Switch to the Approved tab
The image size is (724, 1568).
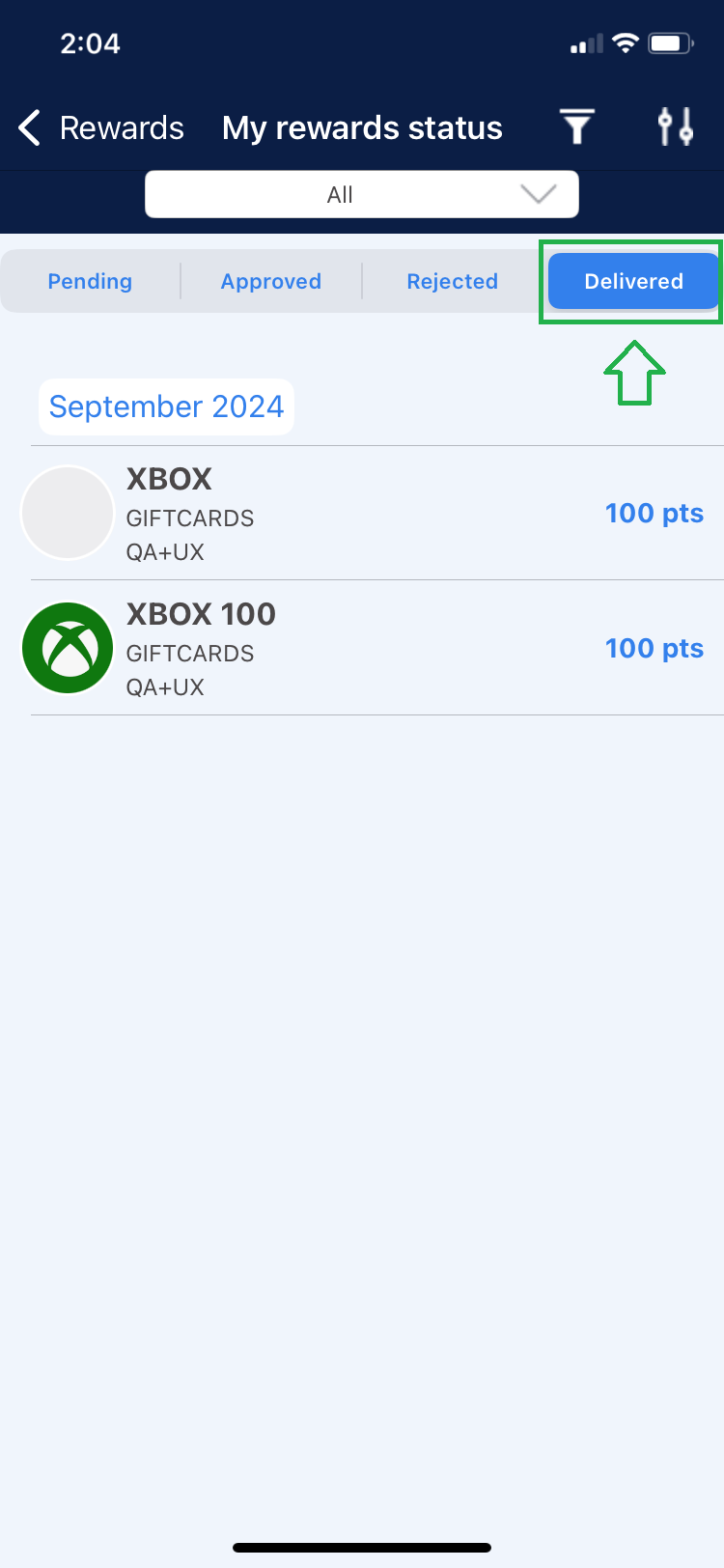point(271,281)
